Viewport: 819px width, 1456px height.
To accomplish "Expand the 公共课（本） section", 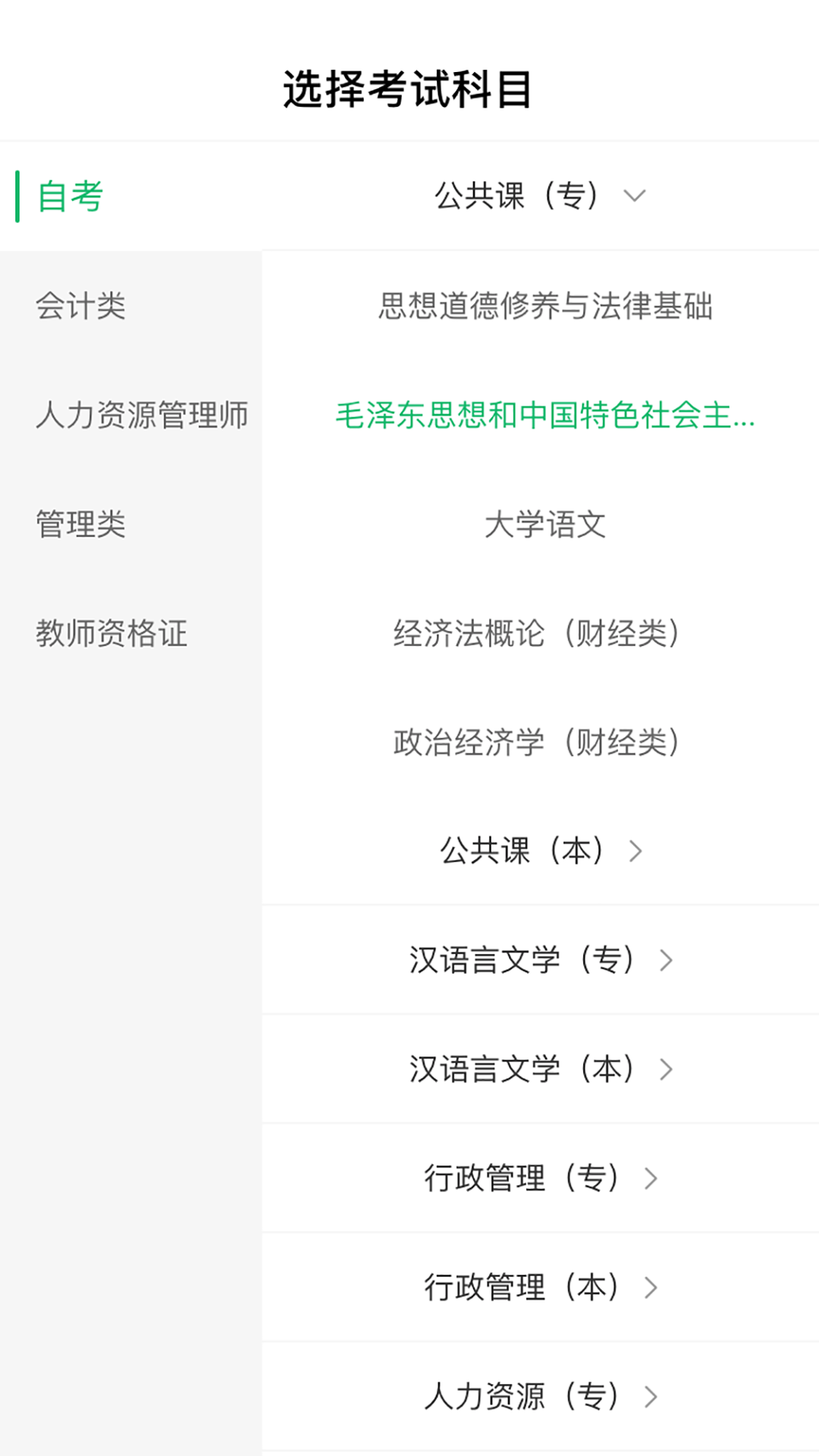I will (x=541, y=851).
